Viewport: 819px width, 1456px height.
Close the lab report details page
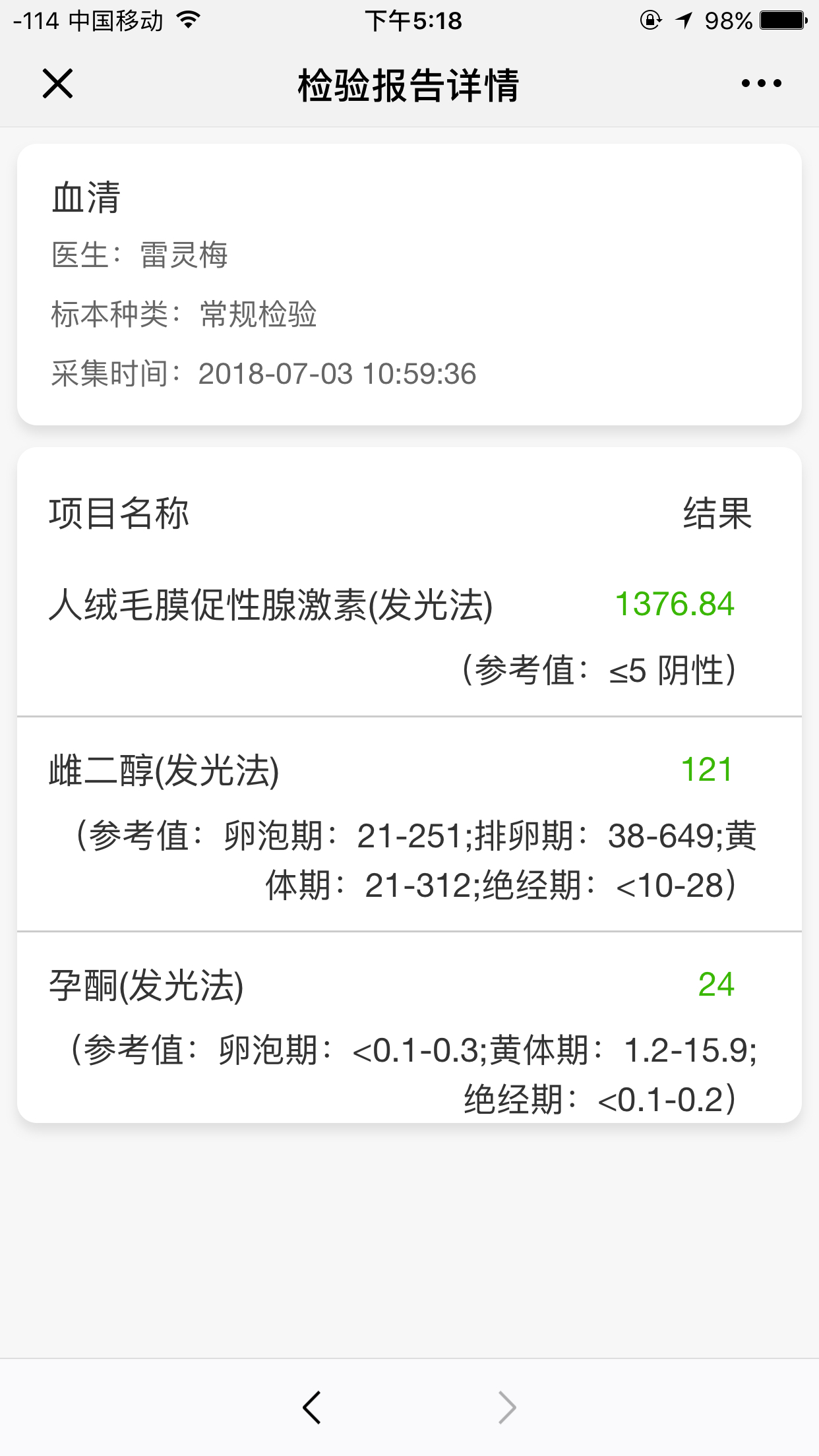(57, 84)
